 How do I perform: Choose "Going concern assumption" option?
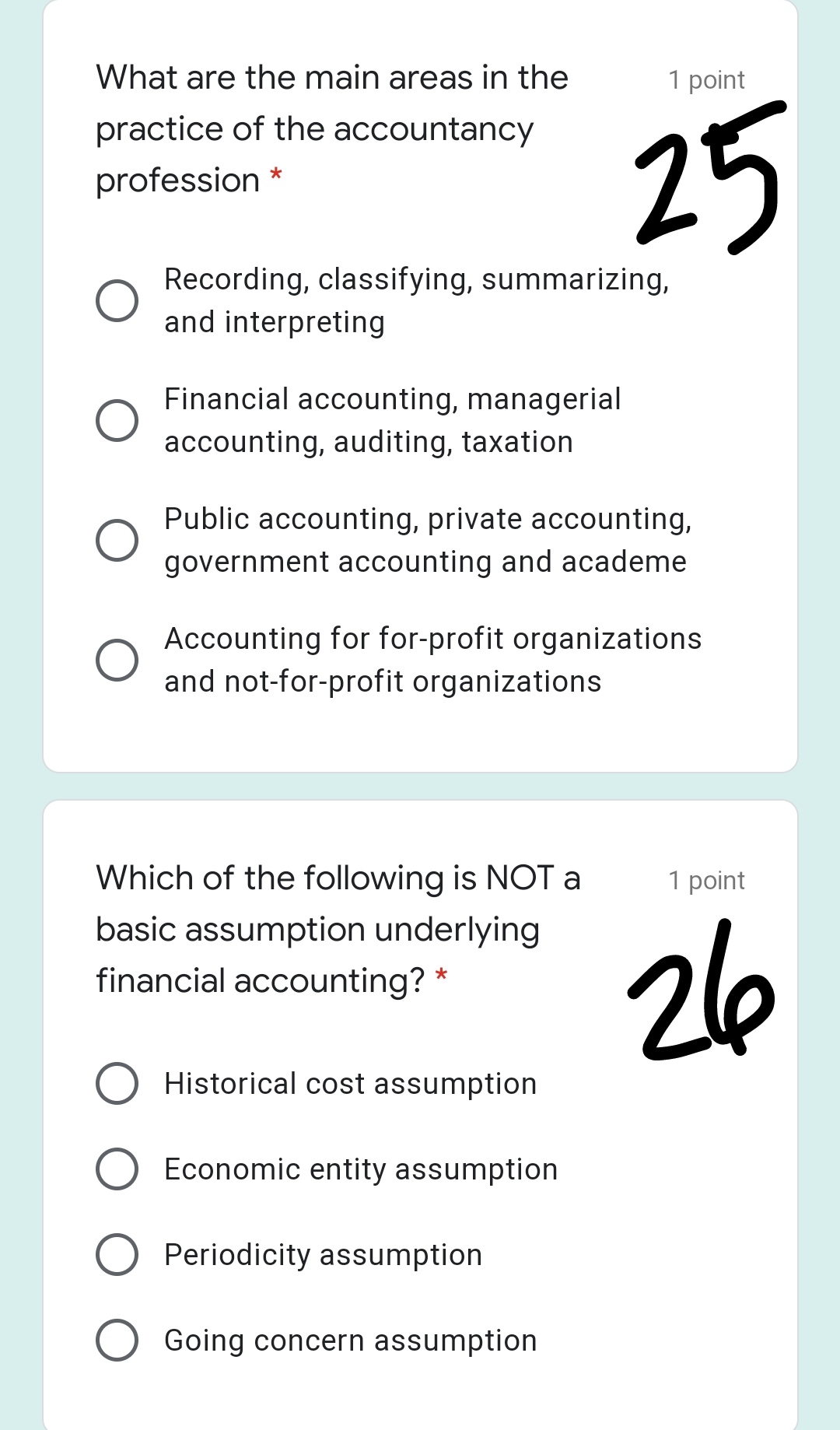click(x=349, y=1339)
